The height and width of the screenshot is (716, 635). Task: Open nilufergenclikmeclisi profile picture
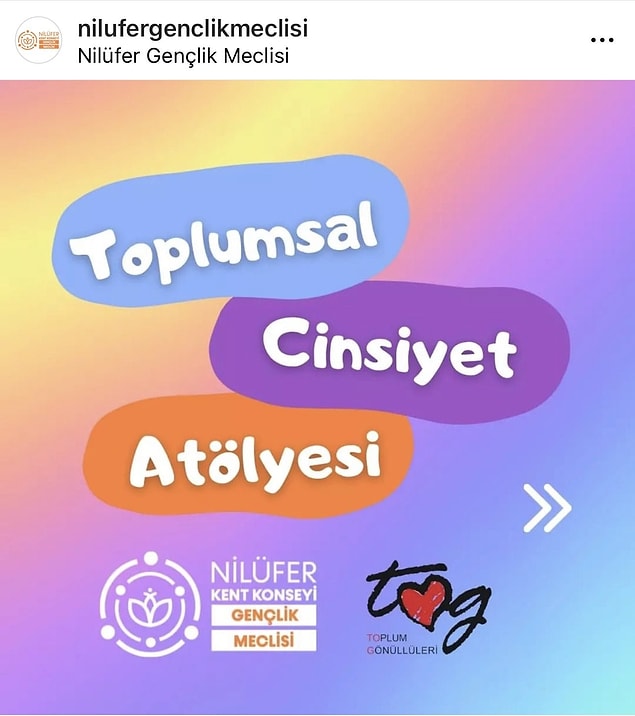(x=39, y=41)
